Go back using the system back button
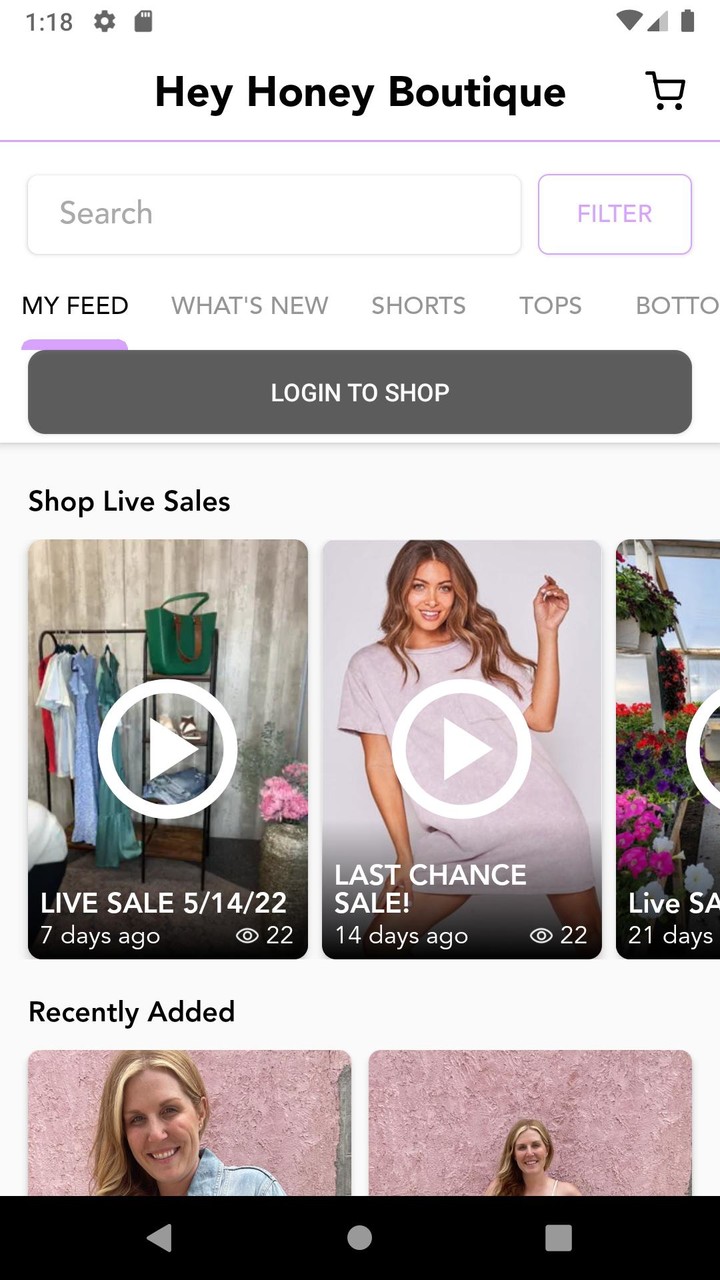720x1280 pixels. 159,1238
